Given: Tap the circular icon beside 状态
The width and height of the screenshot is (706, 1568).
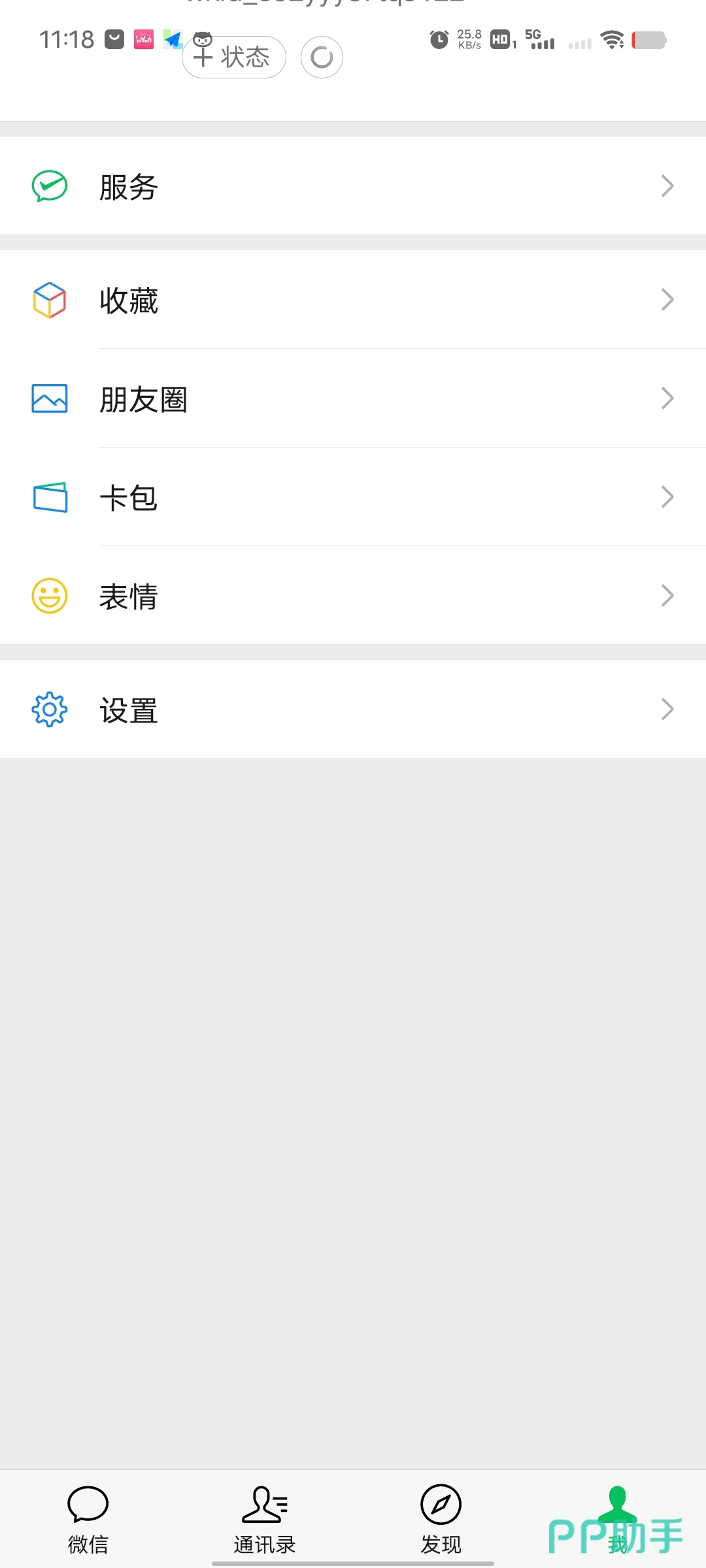Looking at the screenshot, I should (x=322, y=57).
